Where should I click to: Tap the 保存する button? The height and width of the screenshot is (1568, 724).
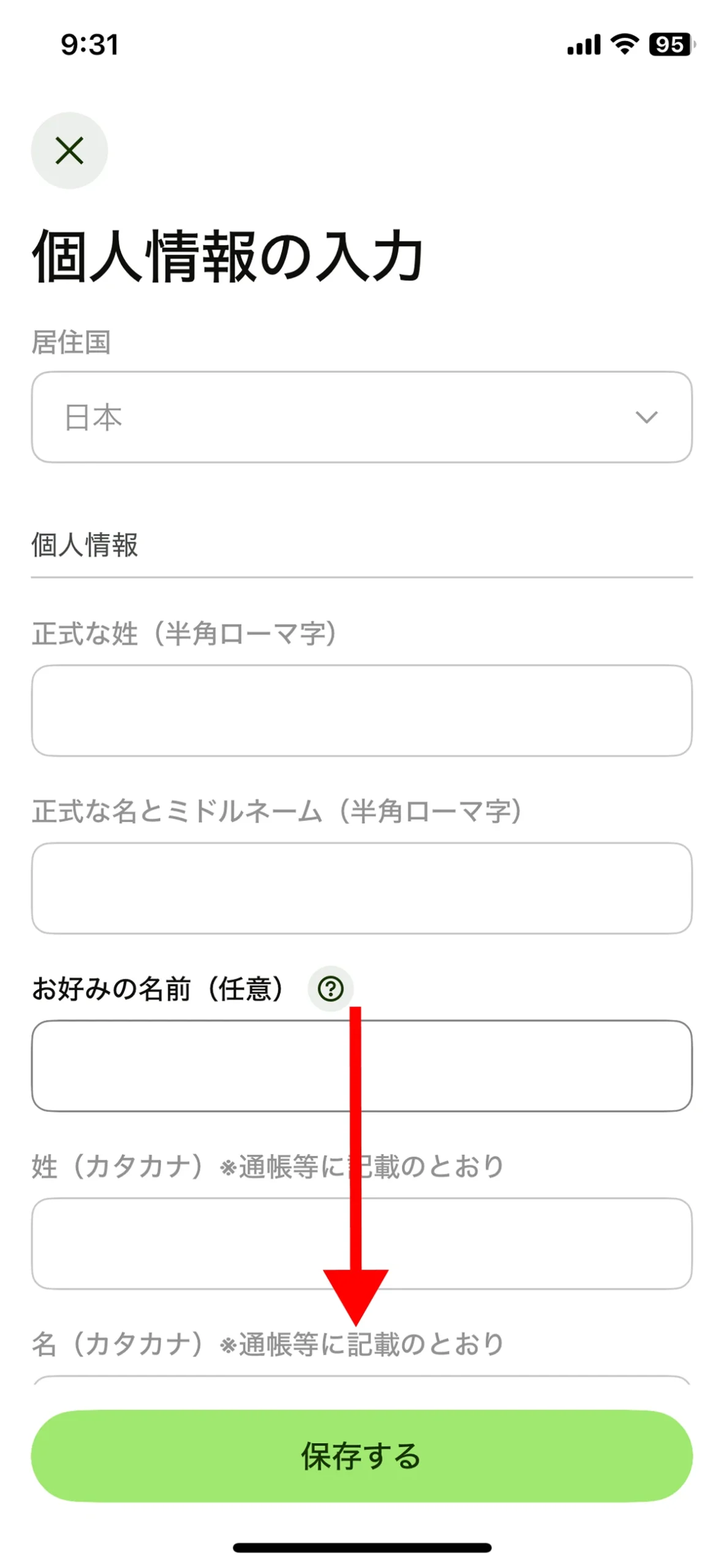(x=361, y=1456)
